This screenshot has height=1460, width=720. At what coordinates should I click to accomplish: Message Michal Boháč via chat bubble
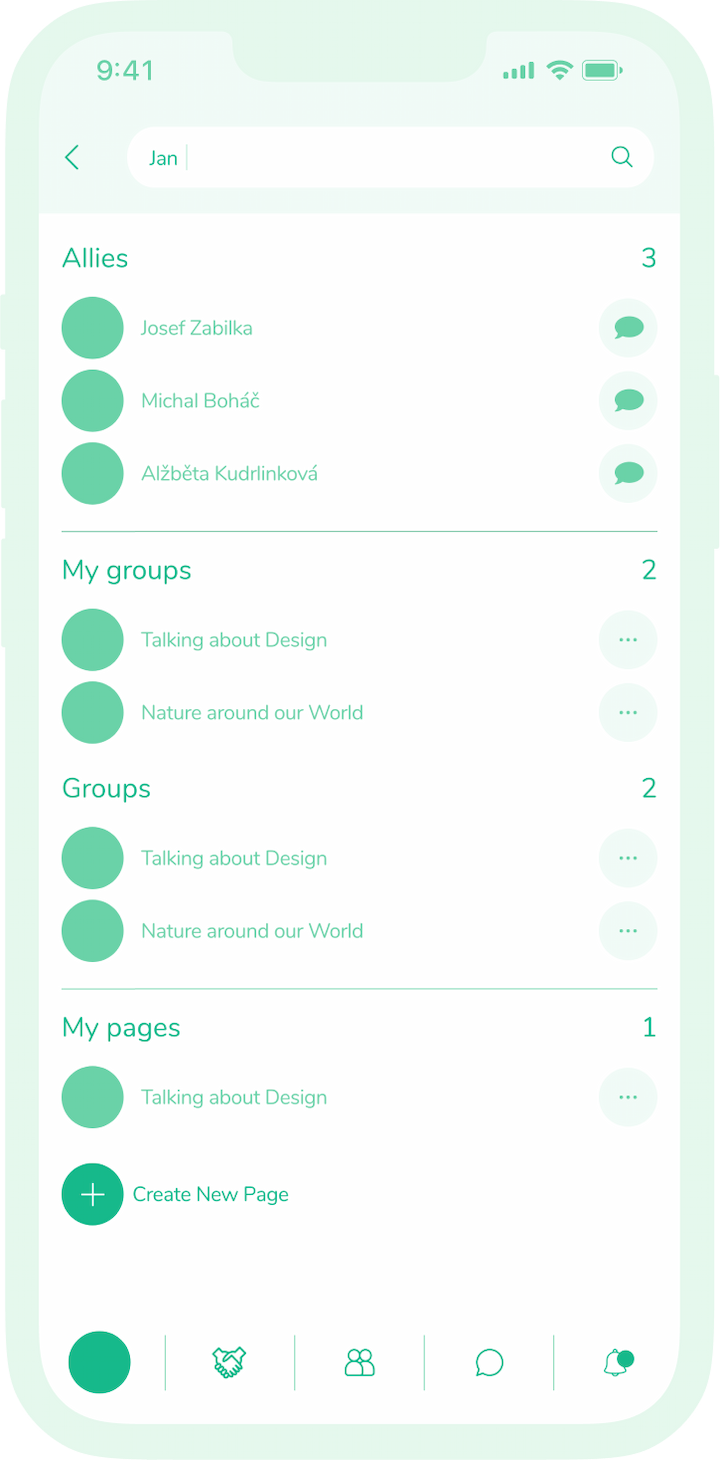pyautogui.click(x=628, y=401)
